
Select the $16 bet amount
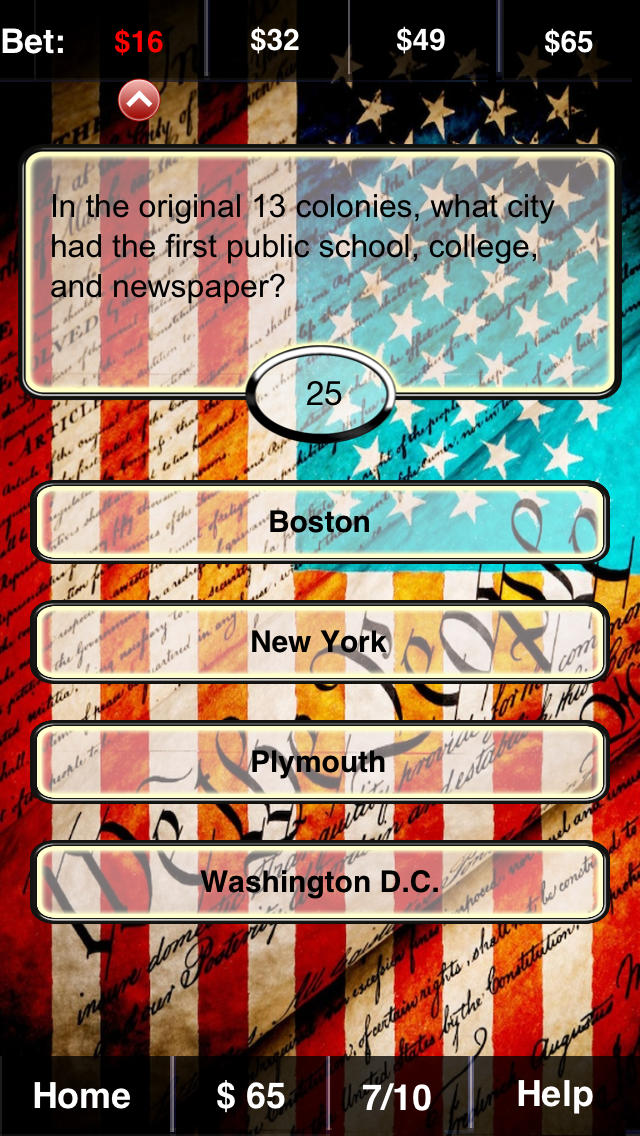(138, 42)
